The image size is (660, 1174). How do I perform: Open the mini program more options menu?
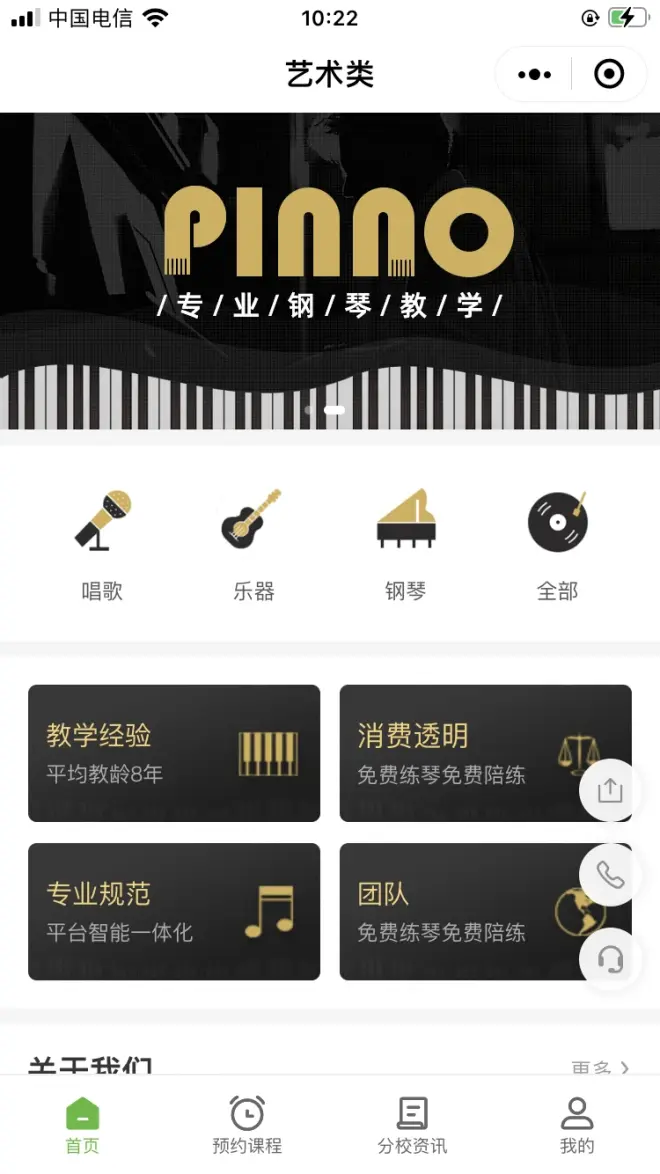pyautogui.click(x=534, y=75)
